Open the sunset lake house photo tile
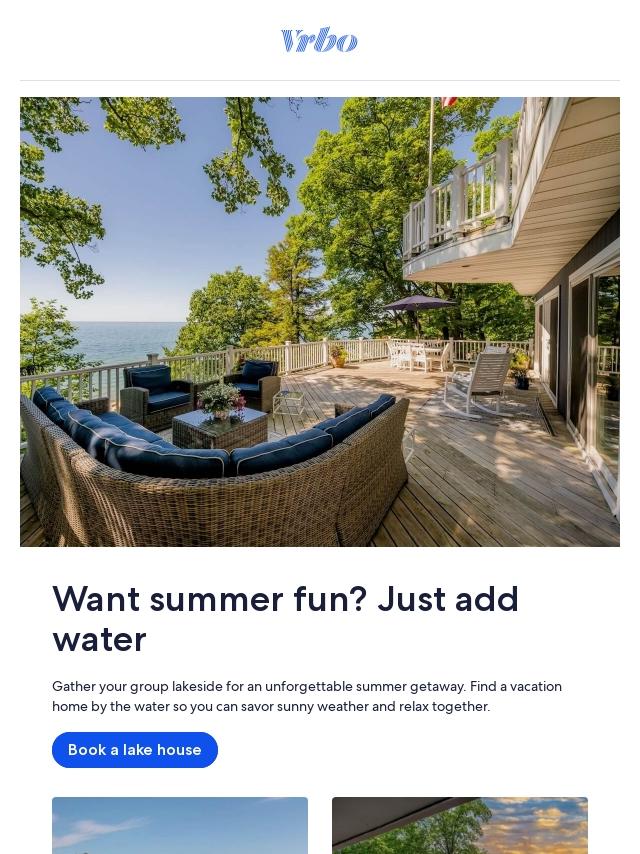The width and height of the screenshot is (640, 854). coord(460,825)
